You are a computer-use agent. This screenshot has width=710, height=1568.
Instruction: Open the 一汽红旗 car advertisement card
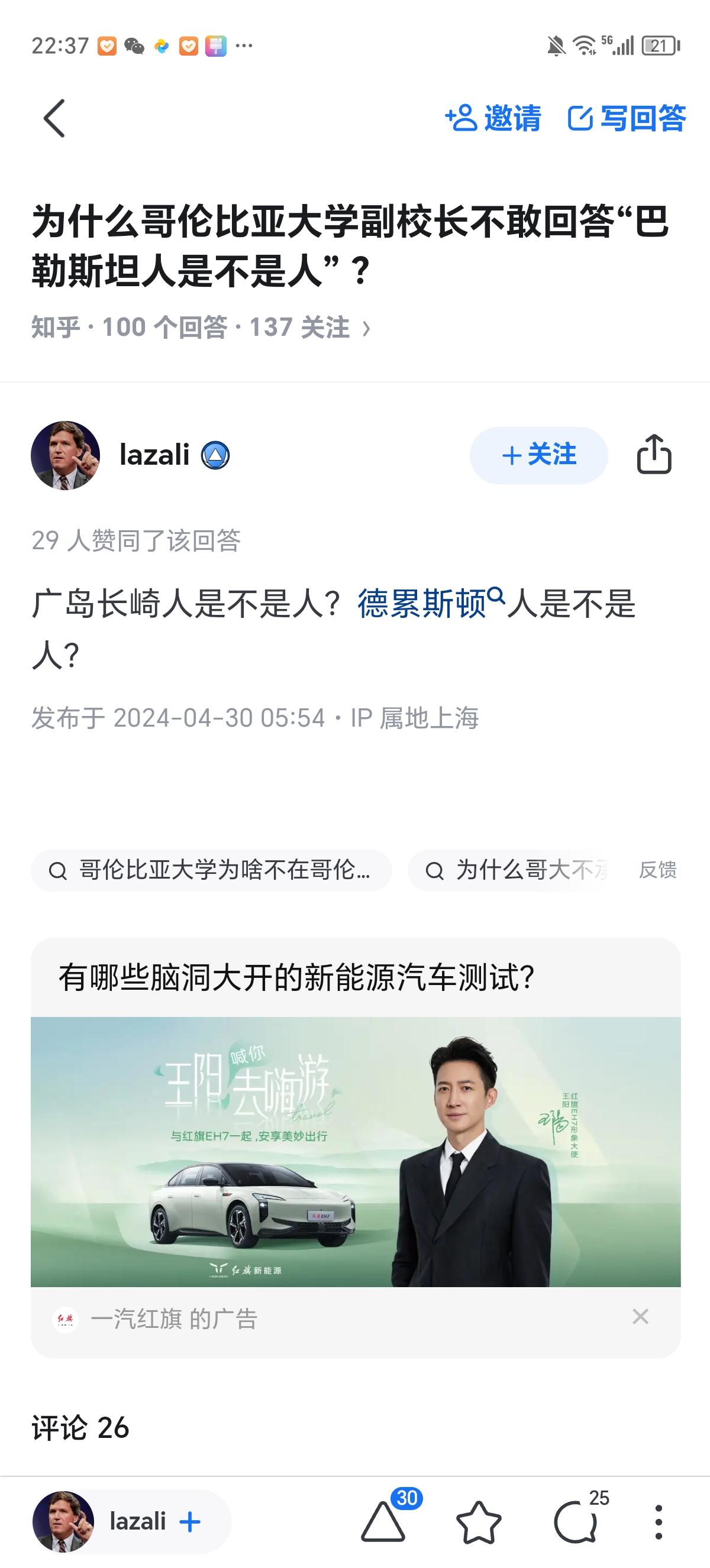tap(356, 1151)
